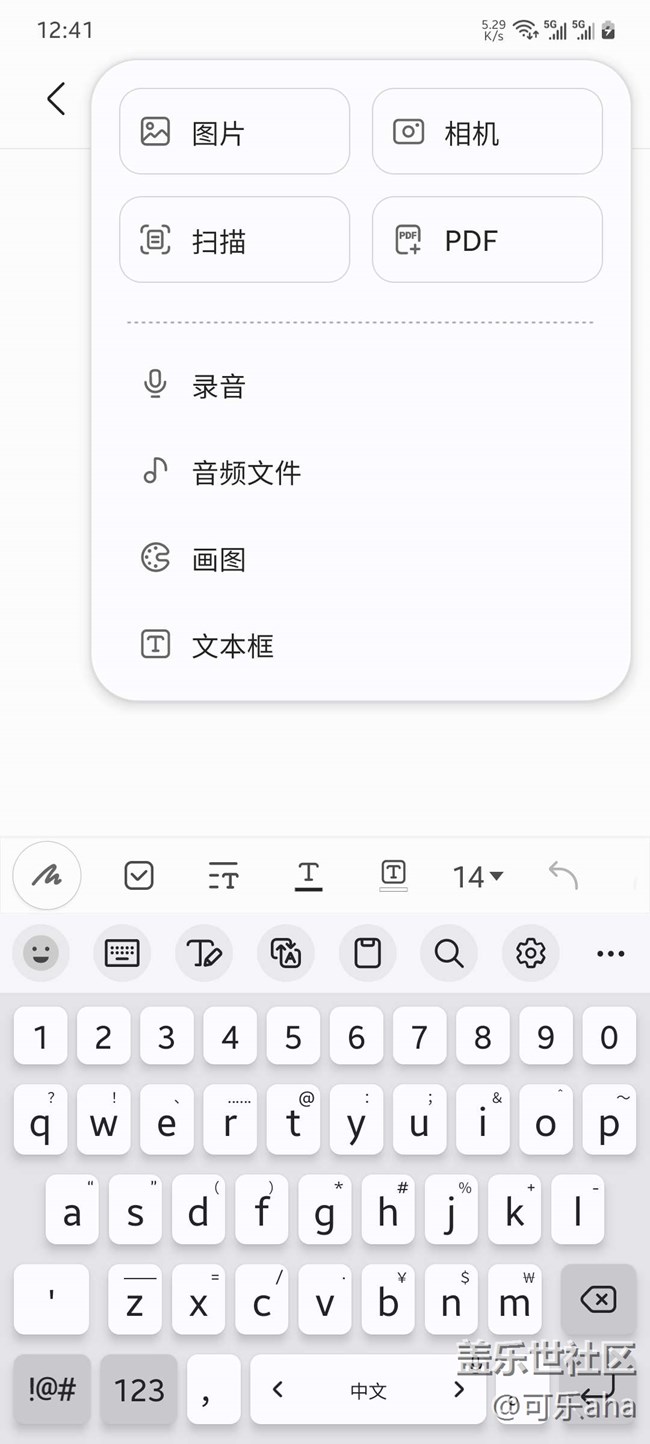Go back with the top-left arrow
This screenshot has height=1444, width=650.
(x=56, y=98)
